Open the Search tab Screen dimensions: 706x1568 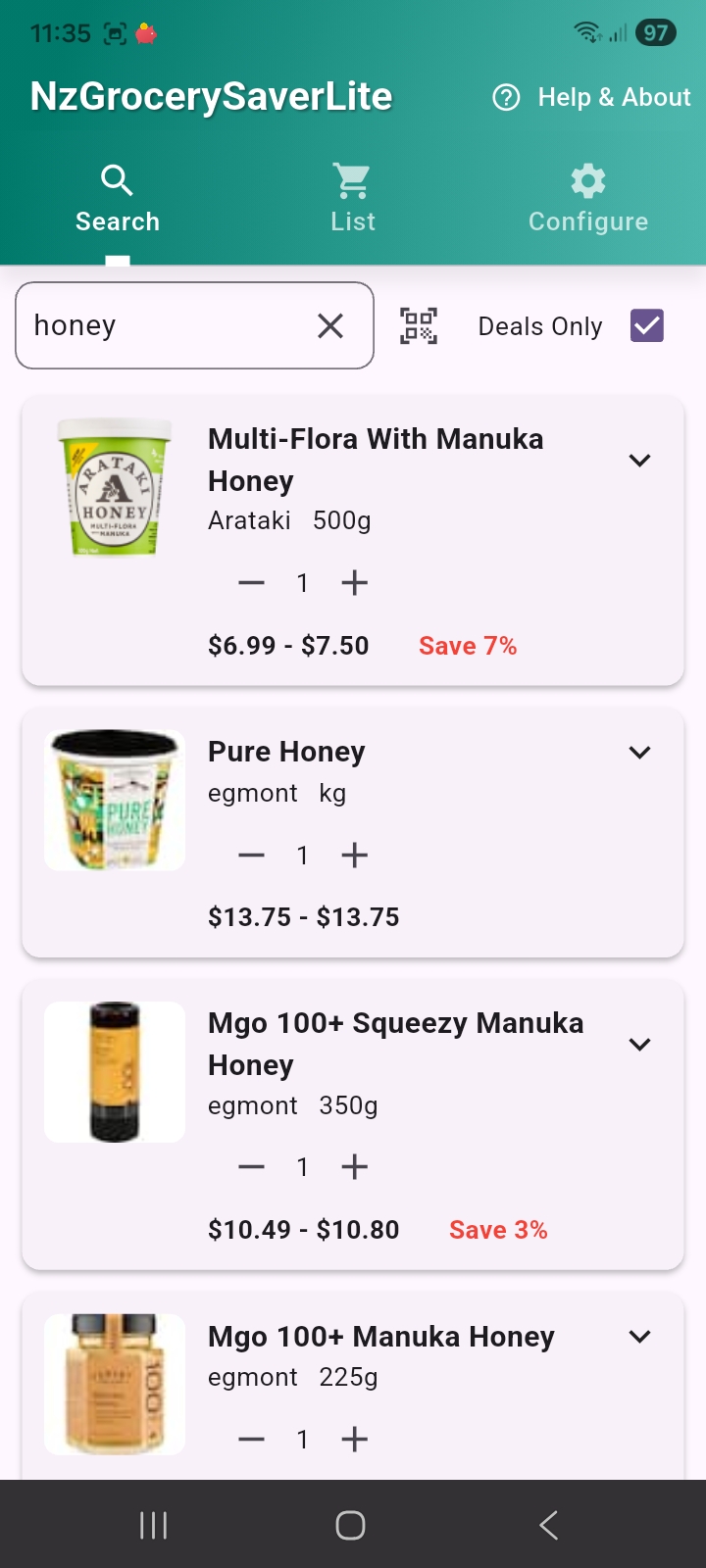click(x=117, y=199)
